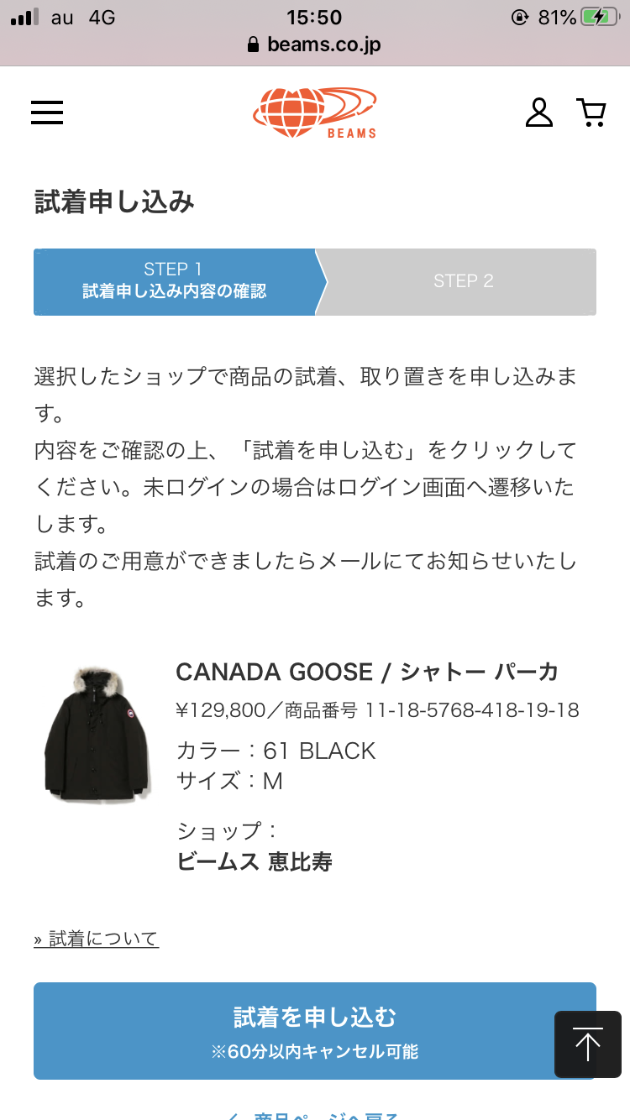Open the account profile icon

pyautogui.click(x=539, y=113)
